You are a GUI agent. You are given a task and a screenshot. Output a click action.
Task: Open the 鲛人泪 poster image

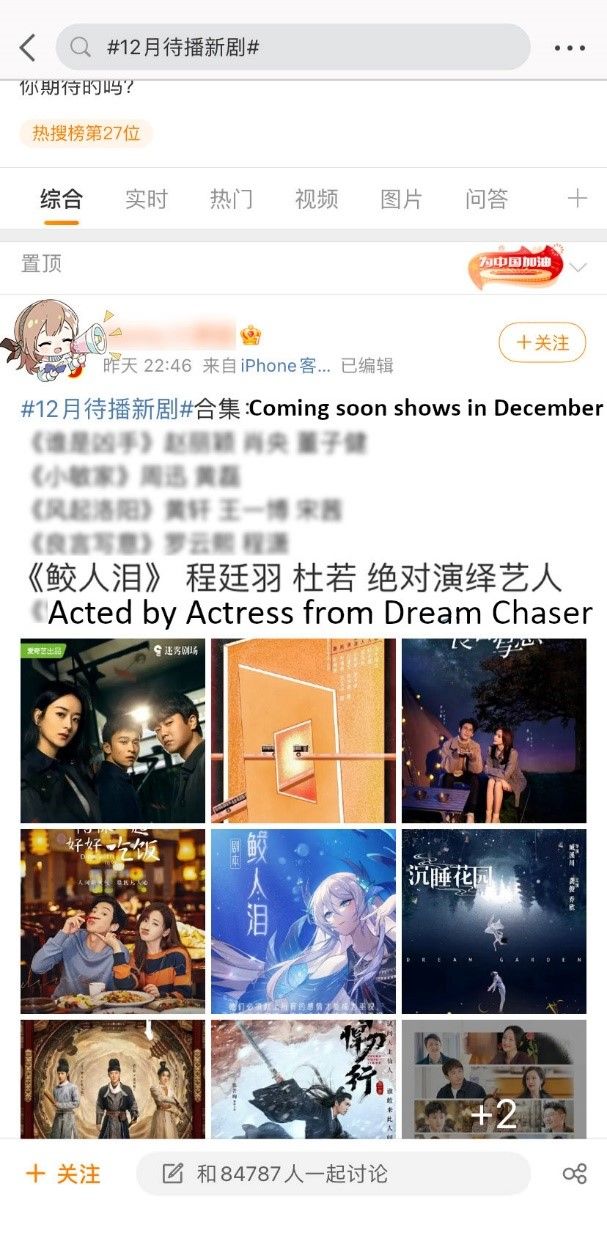[303, 921]
